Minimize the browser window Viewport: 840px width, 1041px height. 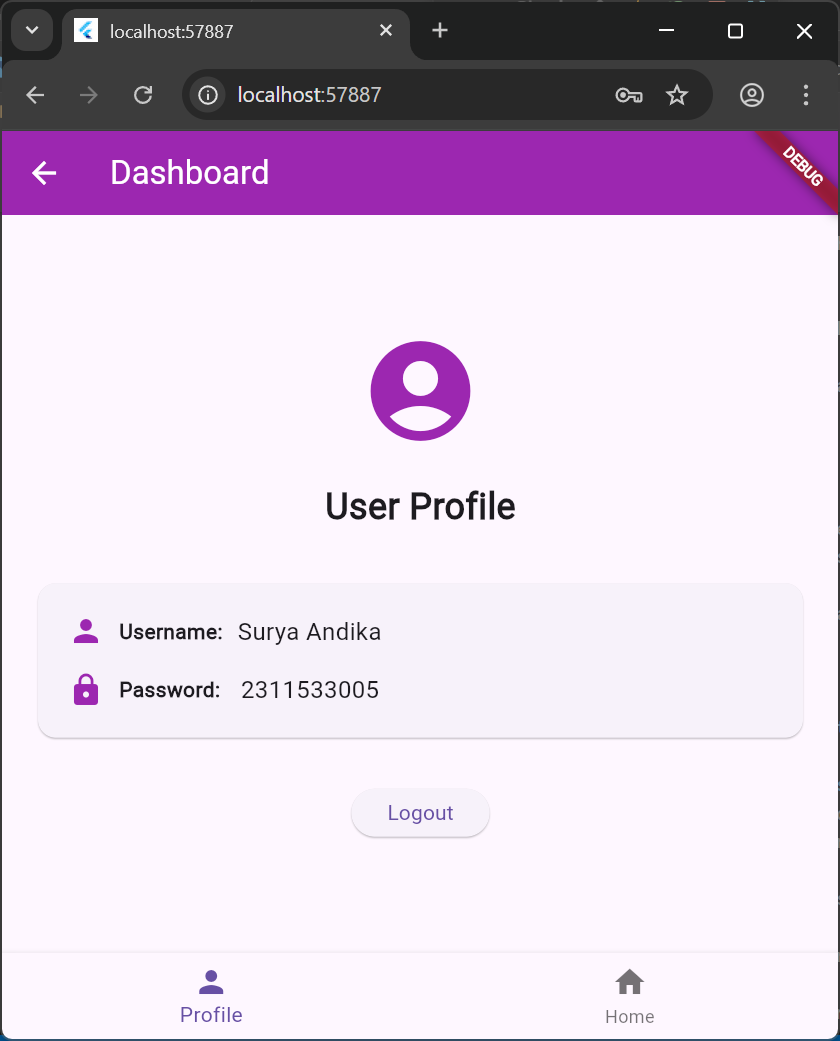[667, 31]
